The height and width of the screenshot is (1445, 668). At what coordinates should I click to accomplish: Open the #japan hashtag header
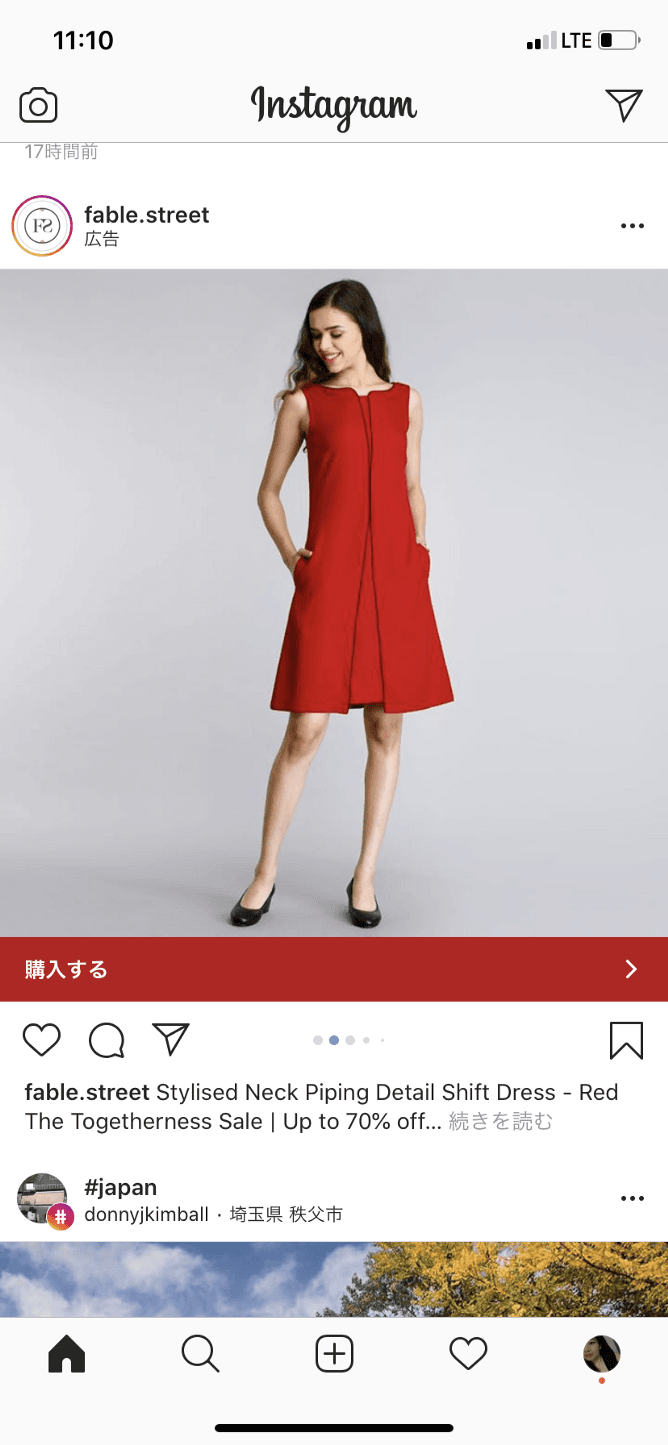(x=121, y=1188)
